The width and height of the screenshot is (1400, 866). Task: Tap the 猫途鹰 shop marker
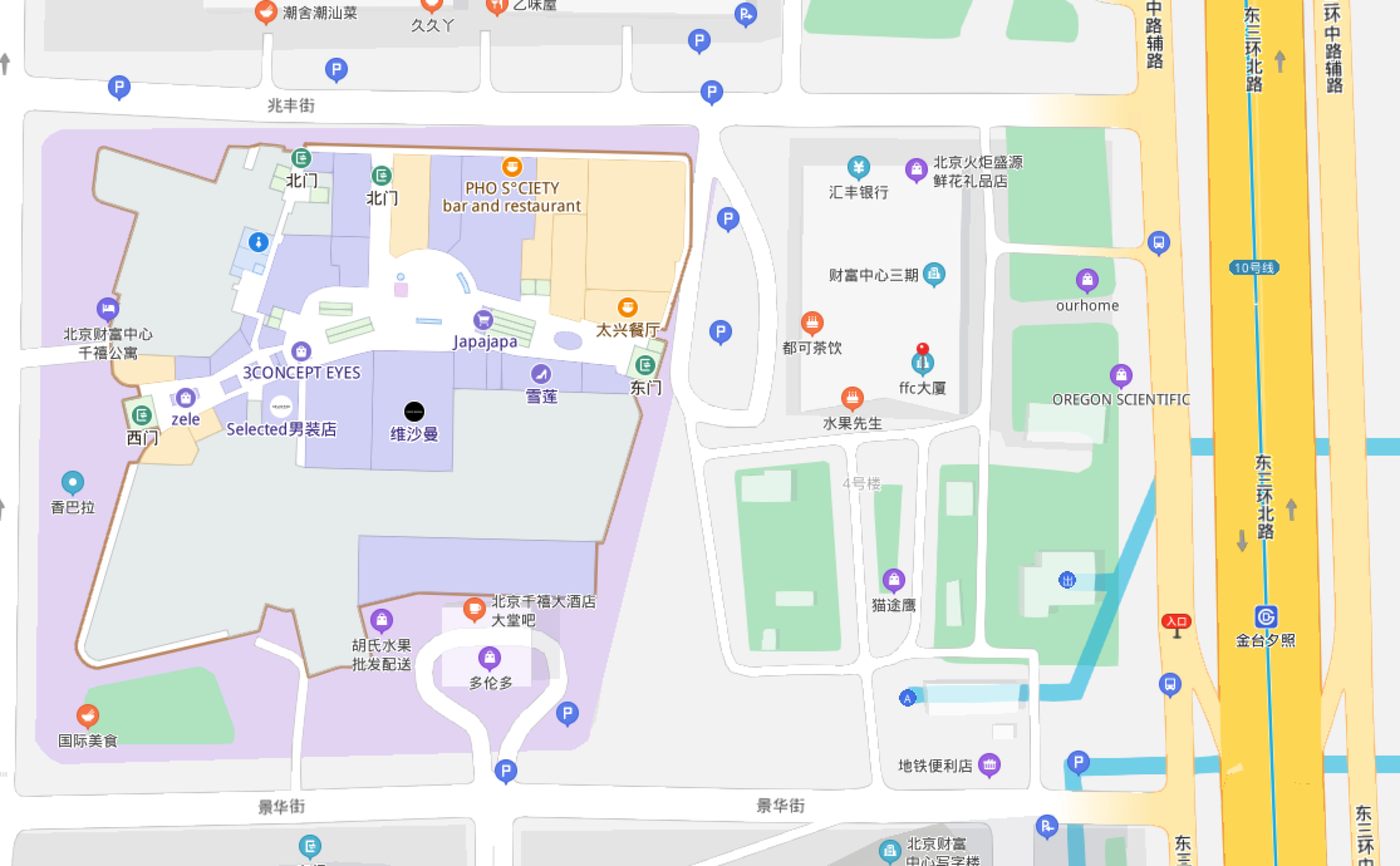[x=893, y=580]
